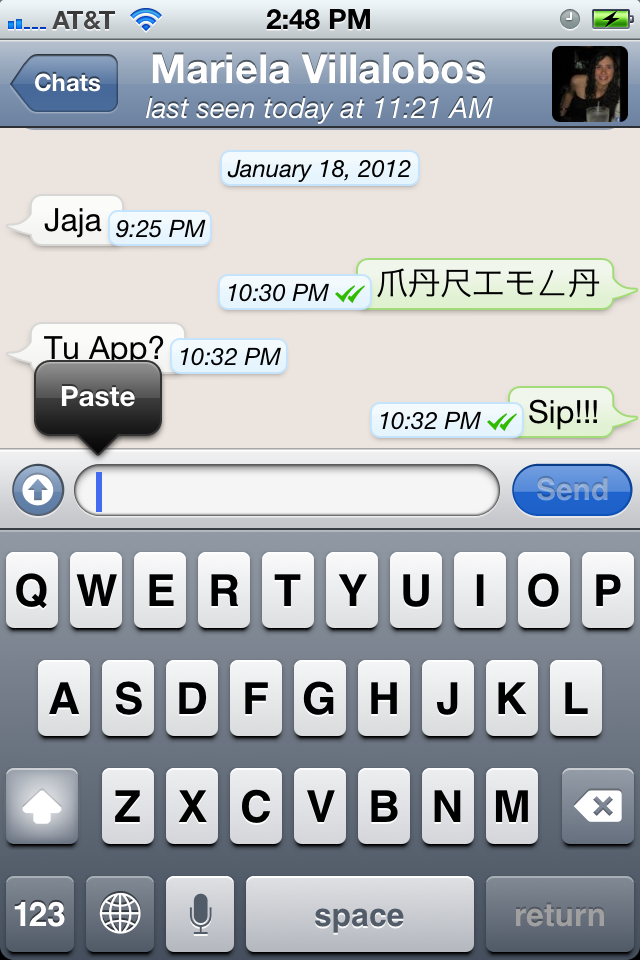Tap the space bar
This screenshot has width=640, height=960.
(359, 914)
